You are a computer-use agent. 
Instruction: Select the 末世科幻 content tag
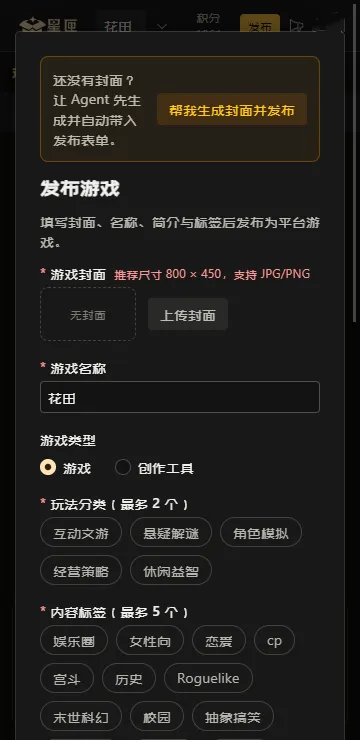click(81, 716)
